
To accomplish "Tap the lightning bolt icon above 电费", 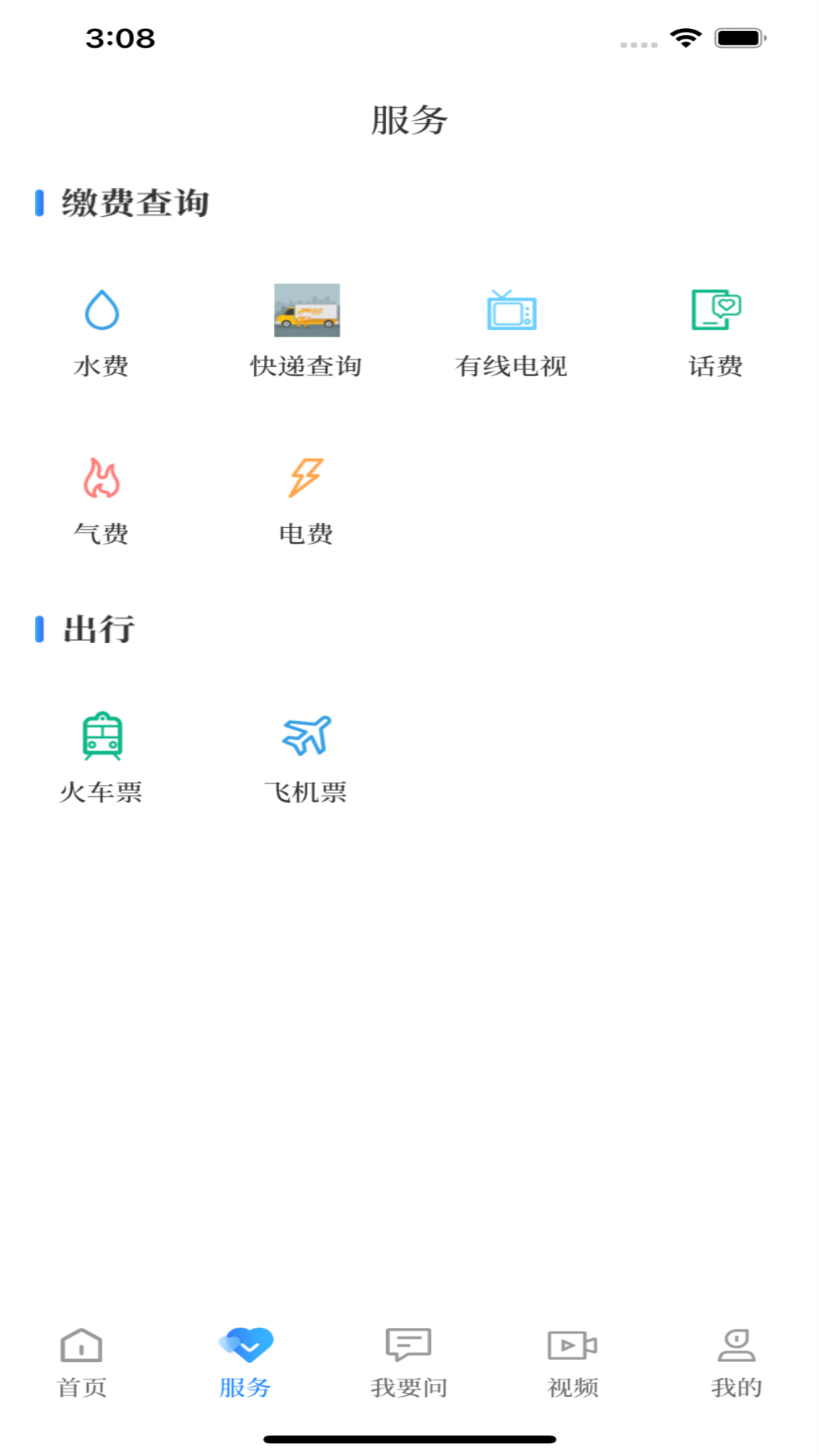I will (306, 478).
